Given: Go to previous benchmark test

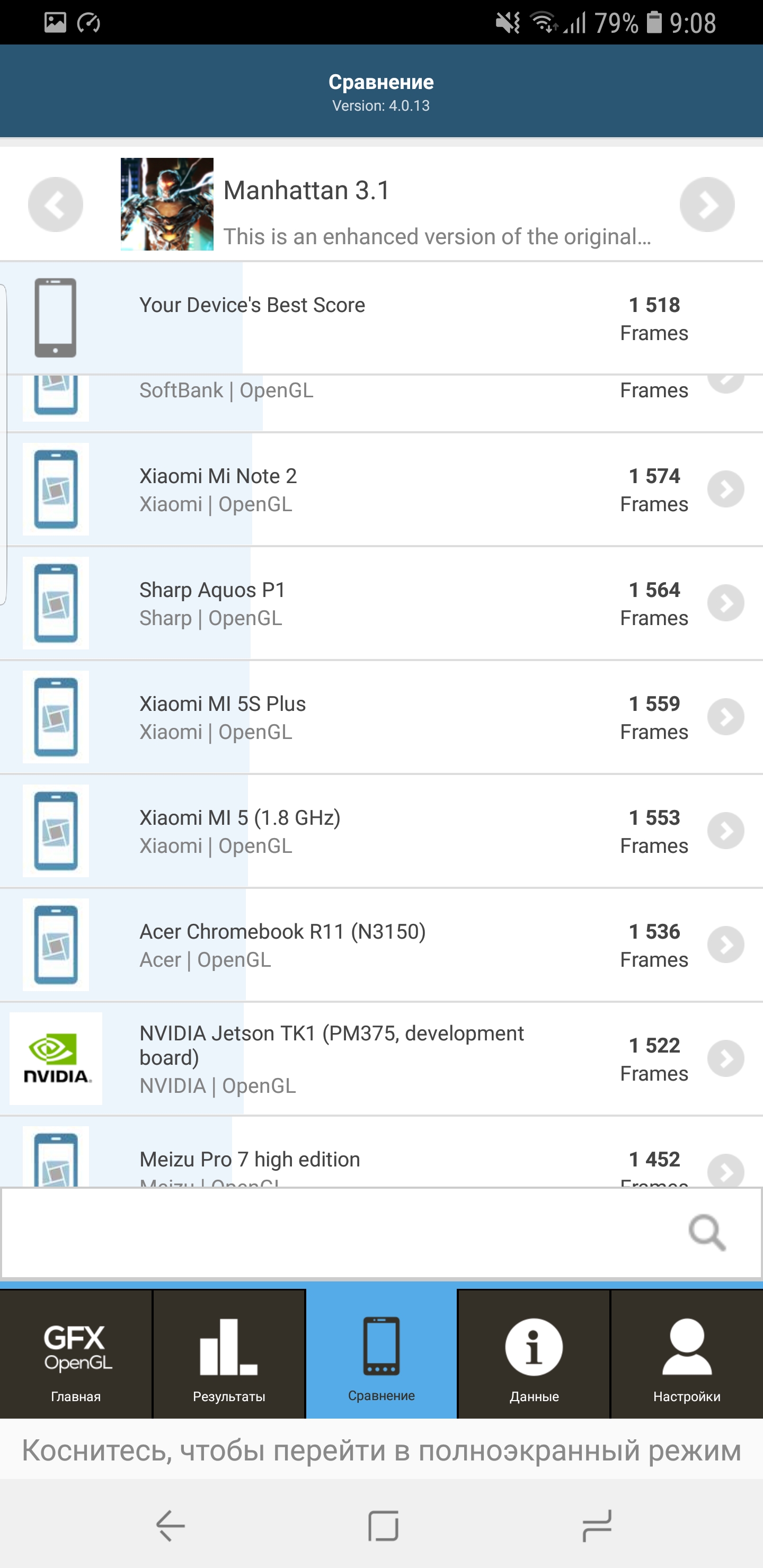Looking at the screenshot, I should click(x=56, y=204).
